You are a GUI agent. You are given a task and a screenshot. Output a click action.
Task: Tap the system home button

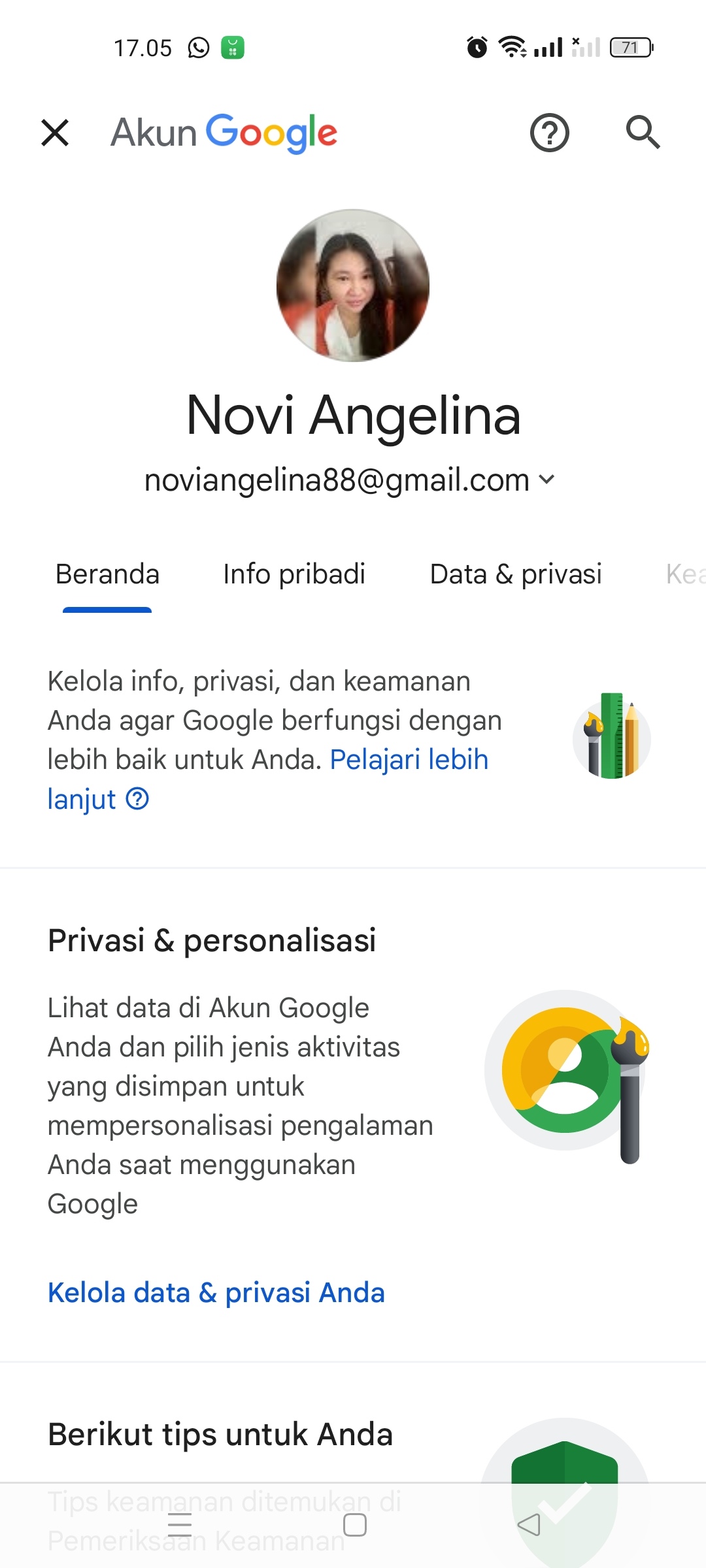click(x=354, y=1525)
